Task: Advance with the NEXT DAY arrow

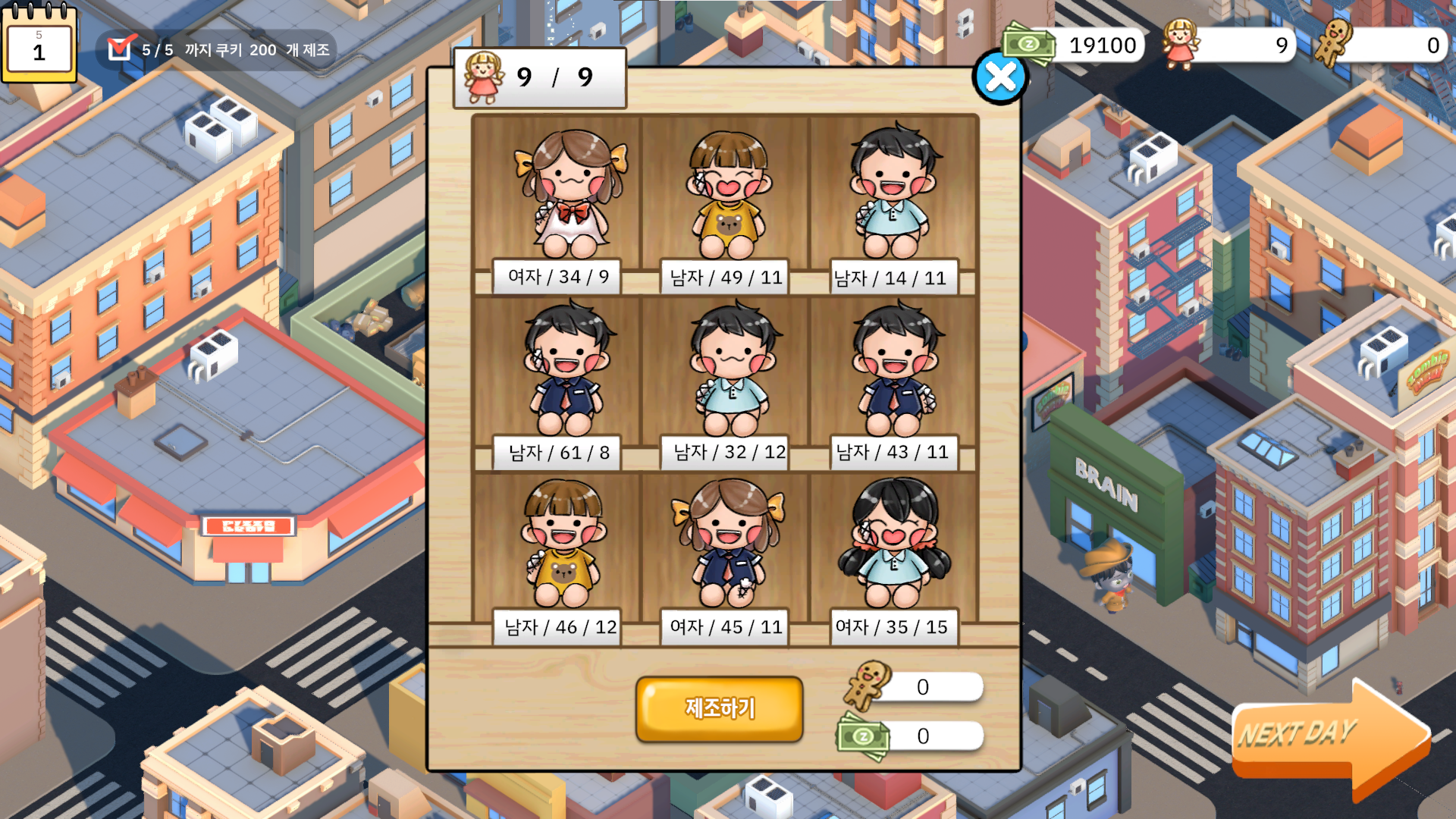Action: tap(1331, 736)
